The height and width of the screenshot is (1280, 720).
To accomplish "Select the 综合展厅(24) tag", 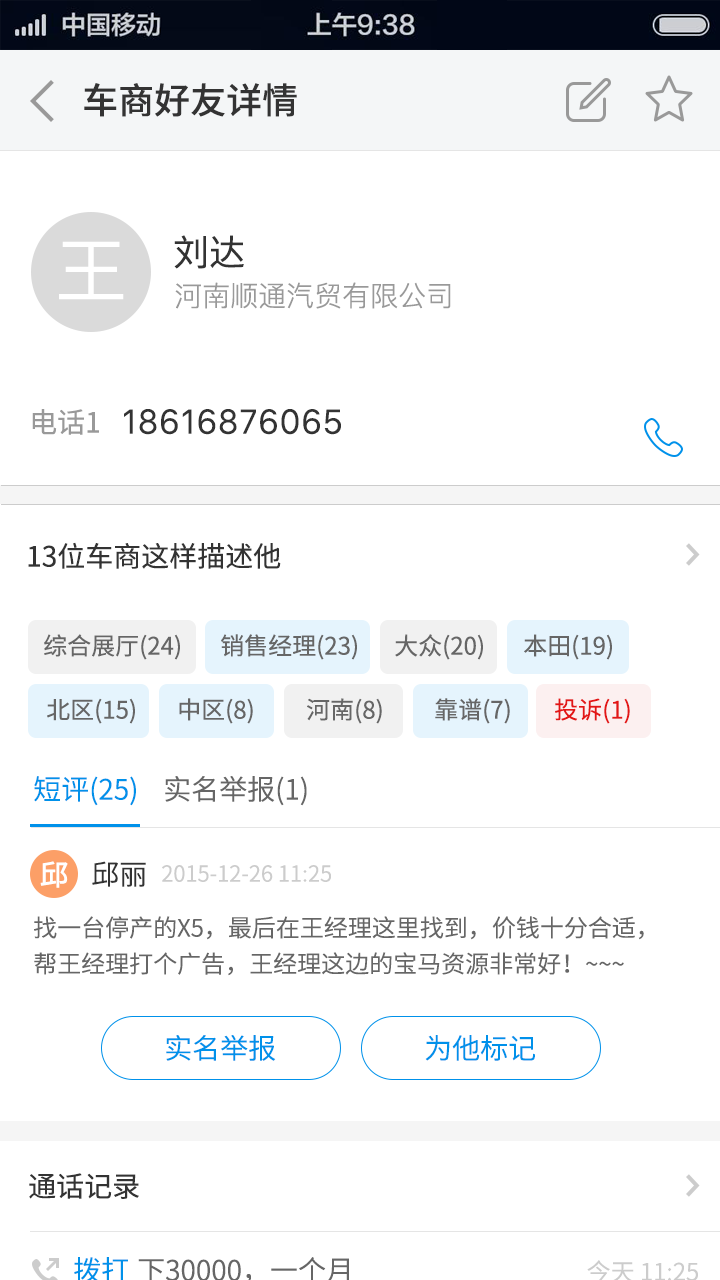I will pos(112,647).
